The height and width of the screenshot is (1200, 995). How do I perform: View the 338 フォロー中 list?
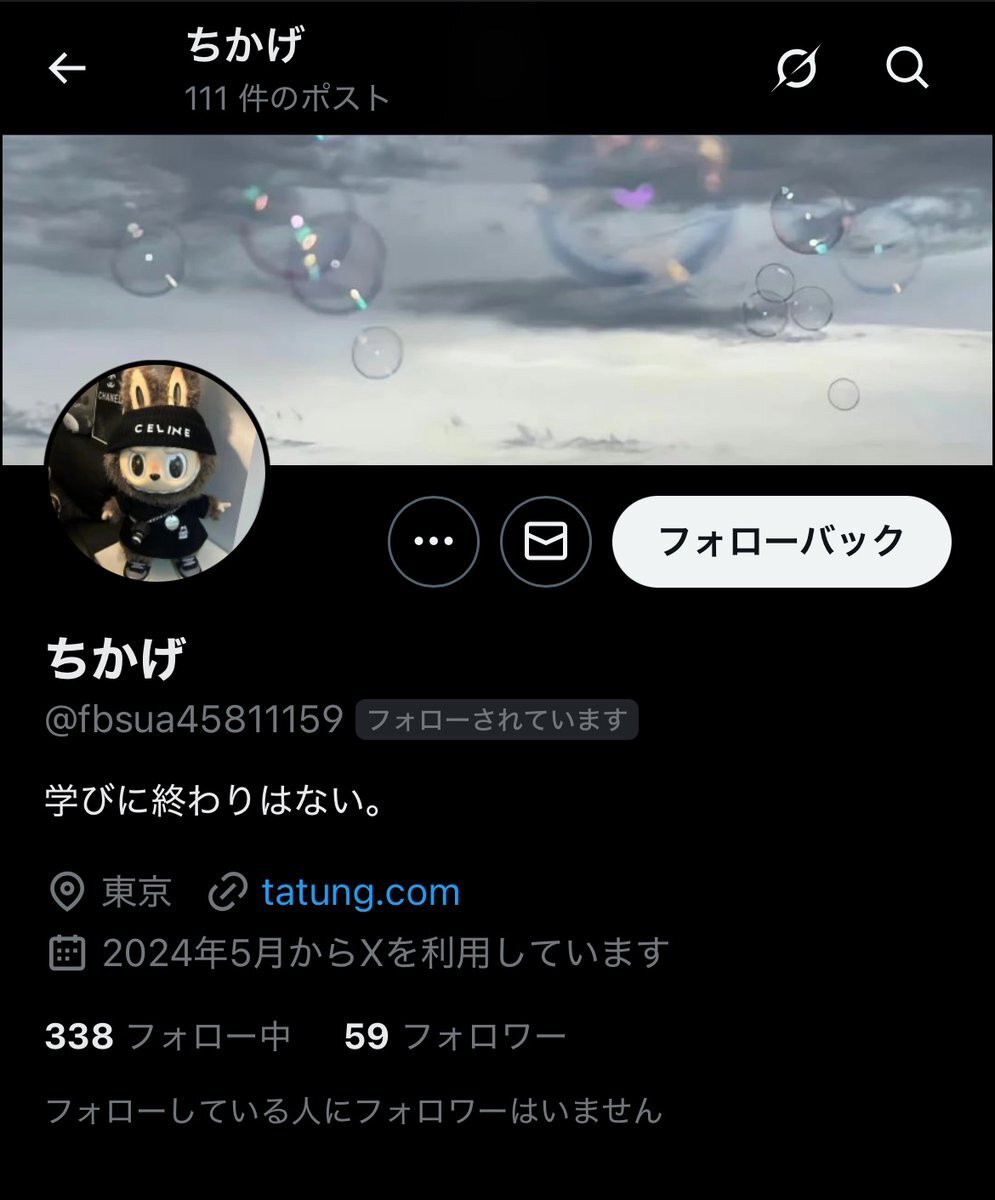pyautogui.click(x=168, y=1036)
